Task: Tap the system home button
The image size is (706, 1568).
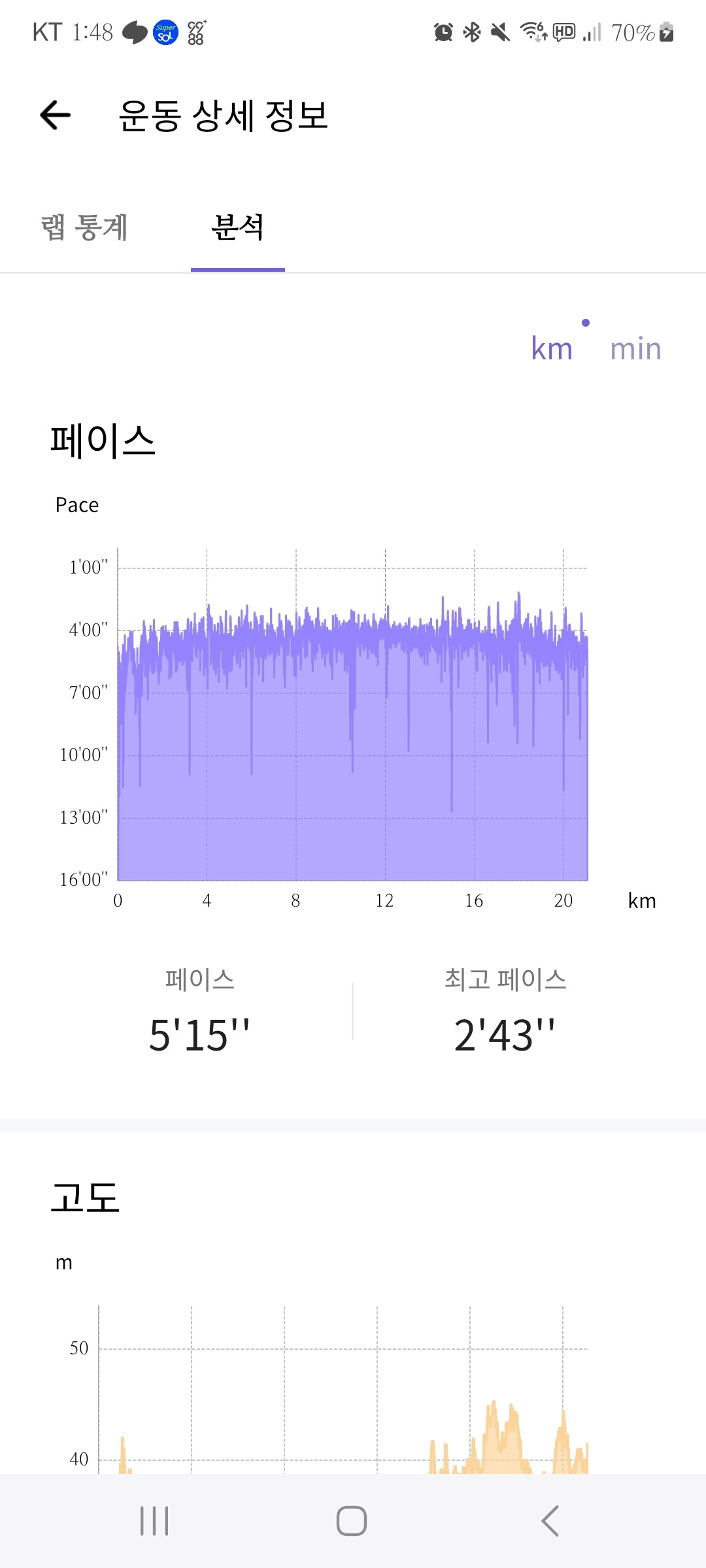Action: coord(352,1521)
